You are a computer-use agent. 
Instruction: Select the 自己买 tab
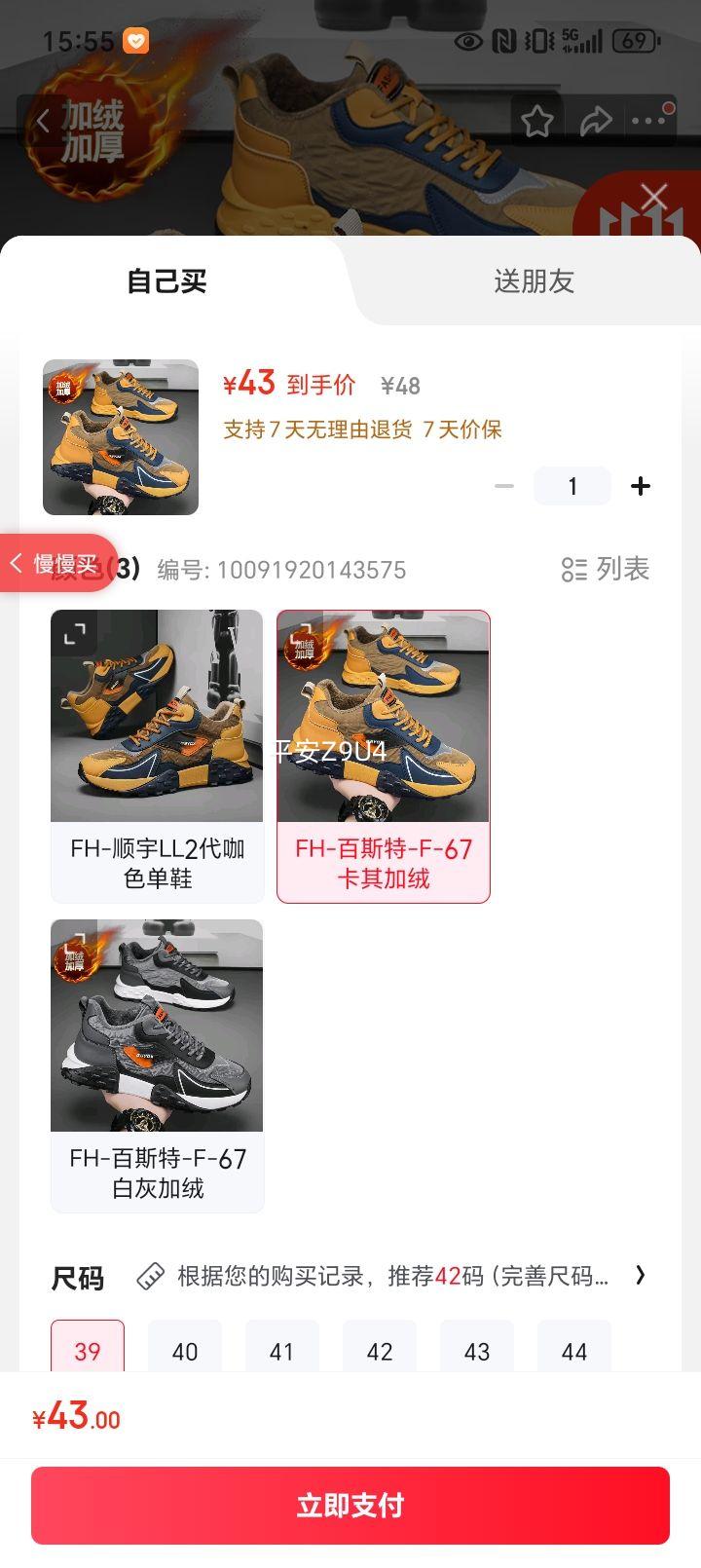point(166,281)
